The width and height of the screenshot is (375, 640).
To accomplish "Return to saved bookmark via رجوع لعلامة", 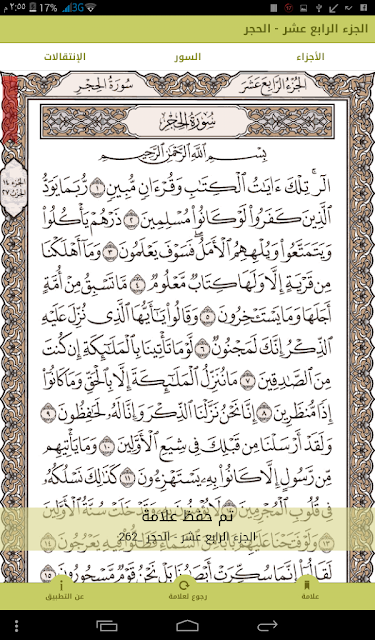I will point(188,590).
